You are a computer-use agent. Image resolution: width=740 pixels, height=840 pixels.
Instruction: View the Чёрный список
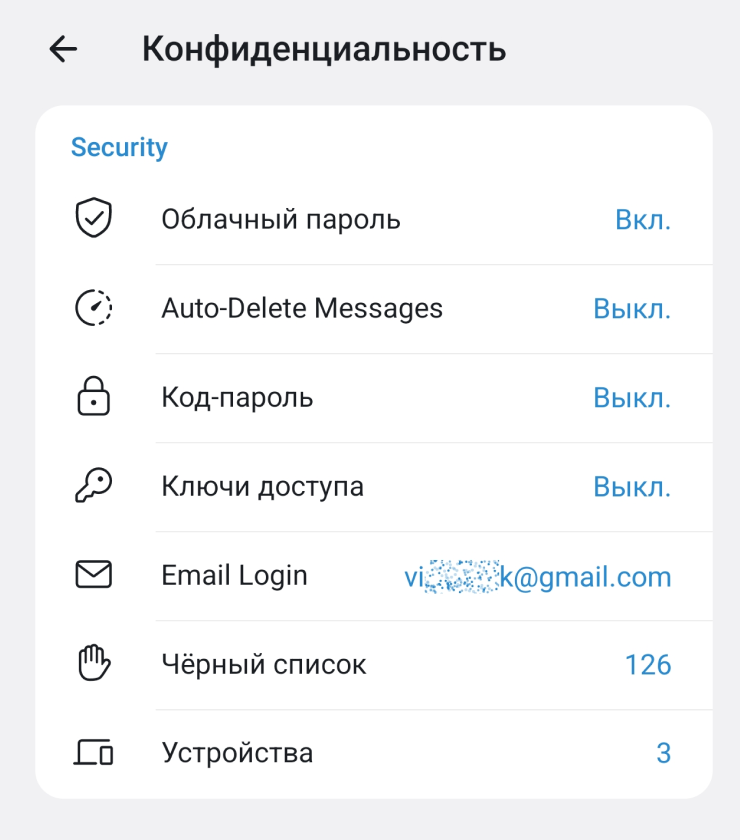coord(264,664)
